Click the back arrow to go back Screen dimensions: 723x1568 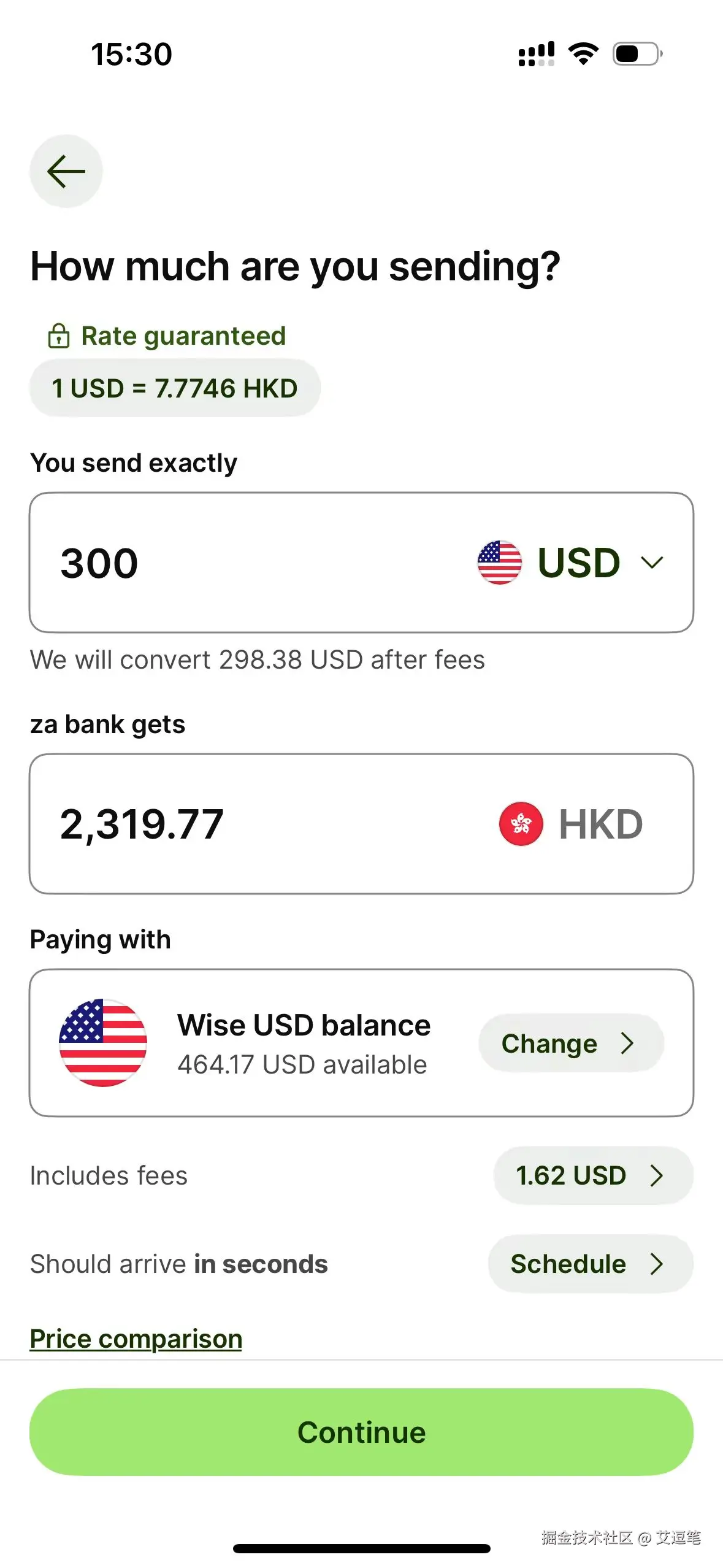tap(65, 171)
